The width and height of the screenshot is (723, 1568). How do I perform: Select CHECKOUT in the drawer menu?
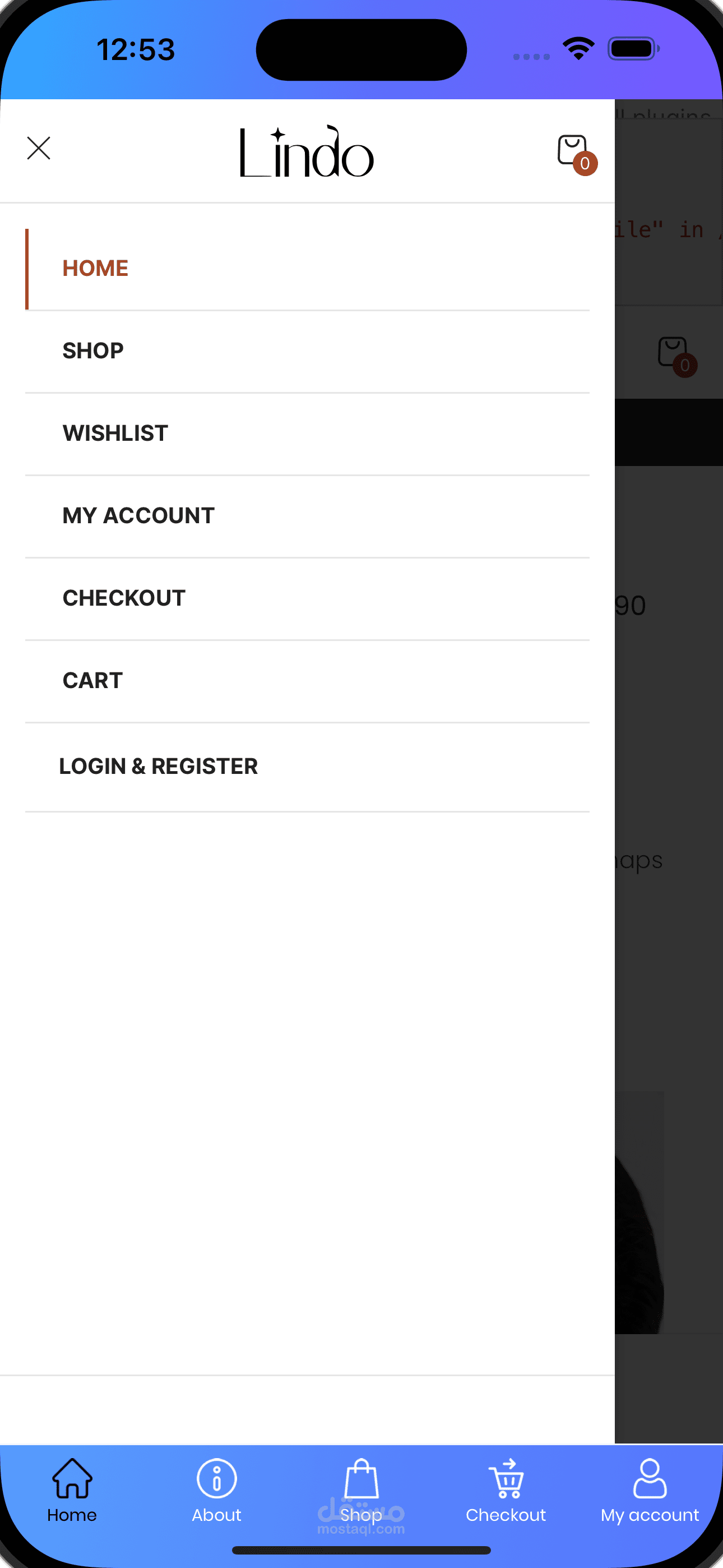123,598
